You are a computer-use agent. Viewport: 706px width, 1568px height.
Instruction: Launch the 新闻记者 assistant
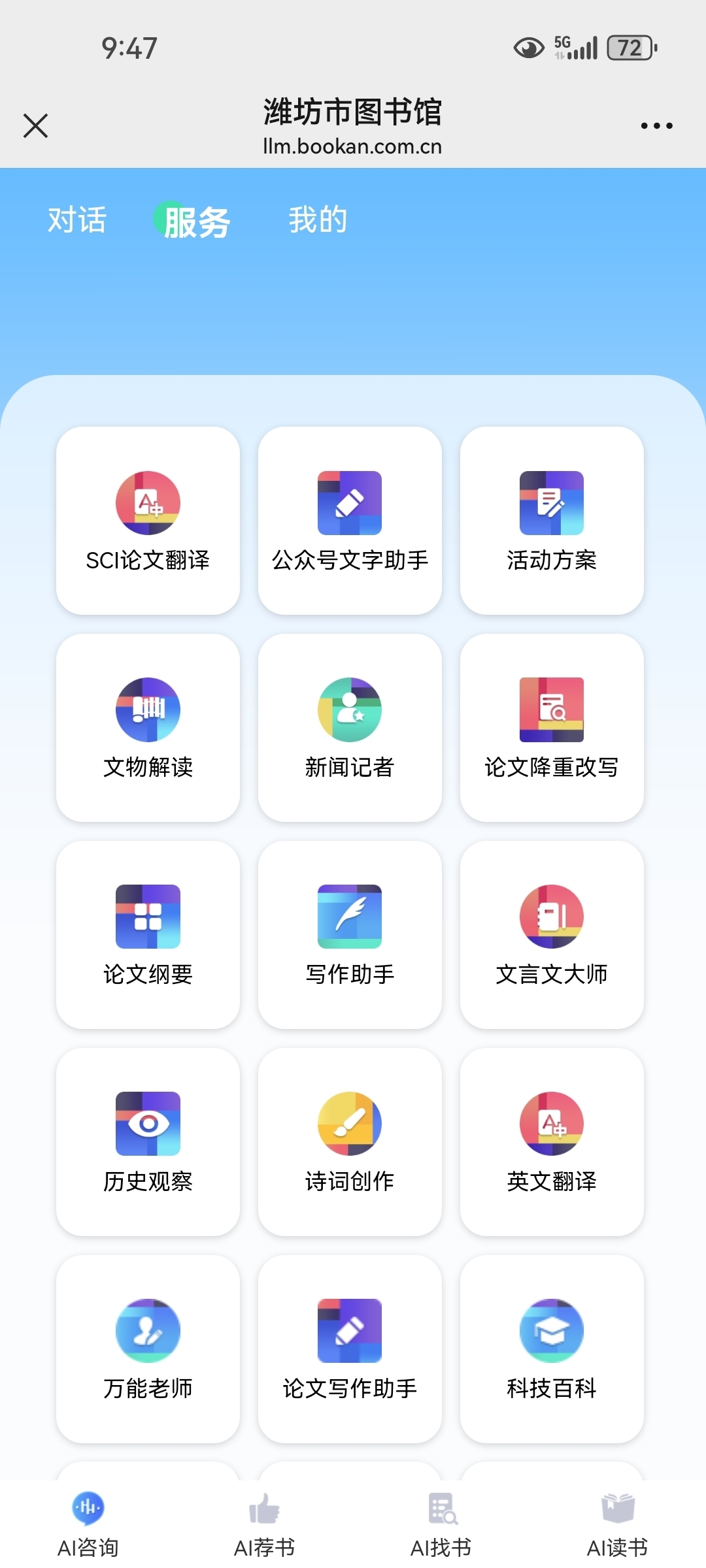coord(350,728)
